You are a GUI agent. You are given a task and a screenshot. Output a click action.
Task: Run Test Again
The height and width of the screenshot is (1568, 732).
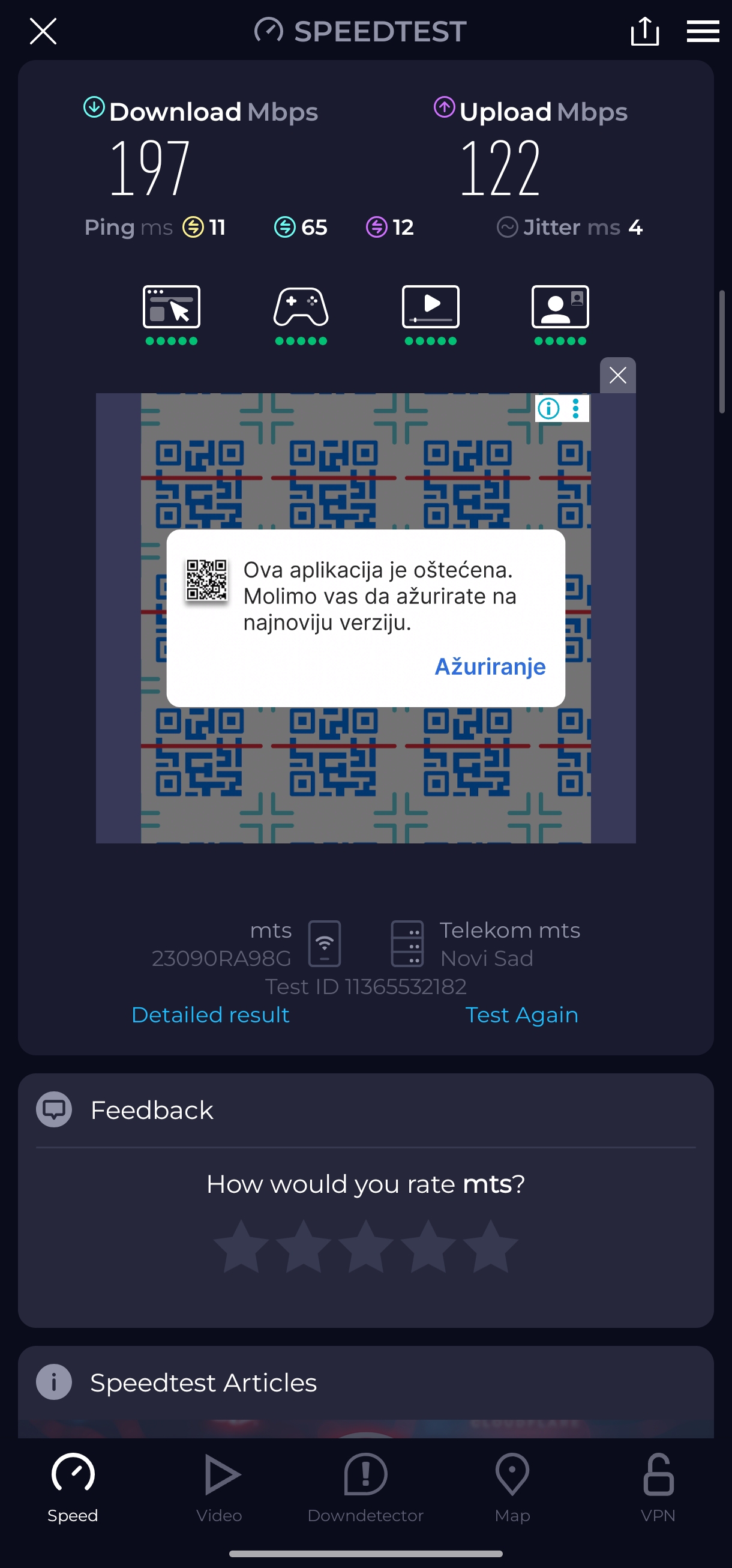tap(521, 1015)
